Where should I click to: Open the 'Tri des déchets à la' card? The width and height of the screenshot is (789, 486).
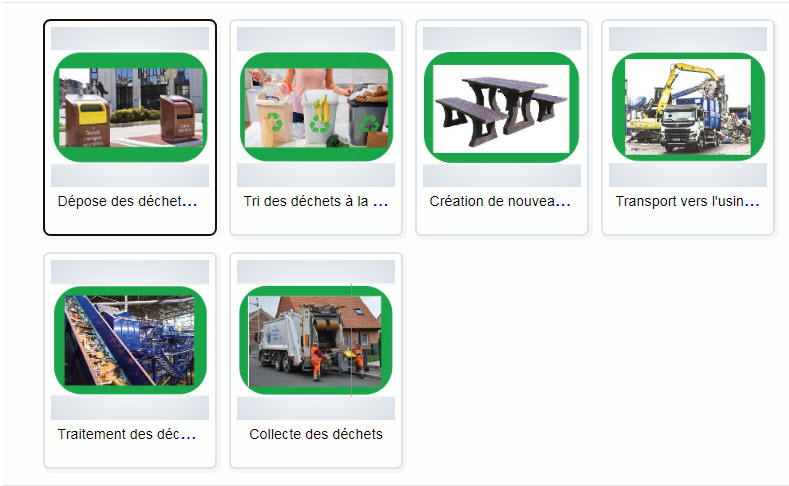316,128
